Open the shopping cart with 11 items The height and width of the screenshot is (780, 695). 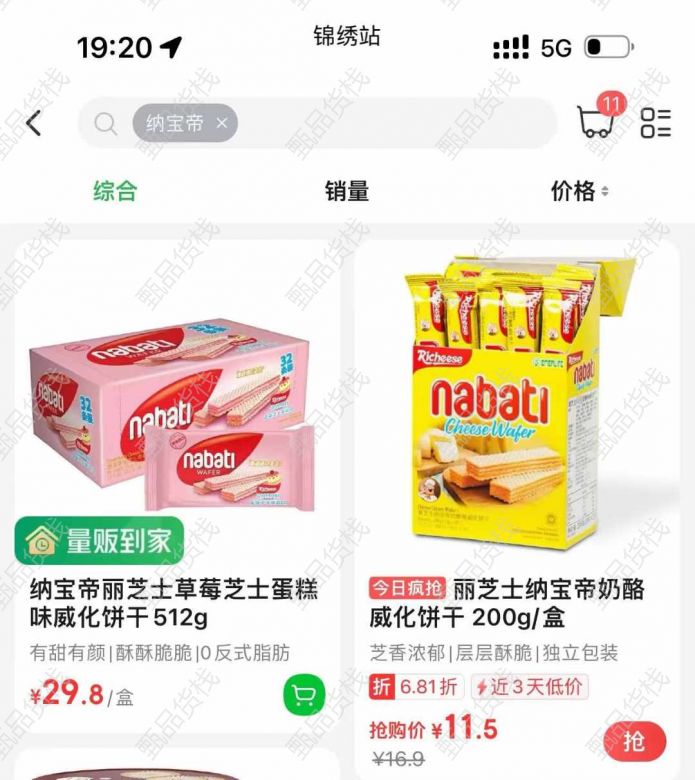pos(597,121)
